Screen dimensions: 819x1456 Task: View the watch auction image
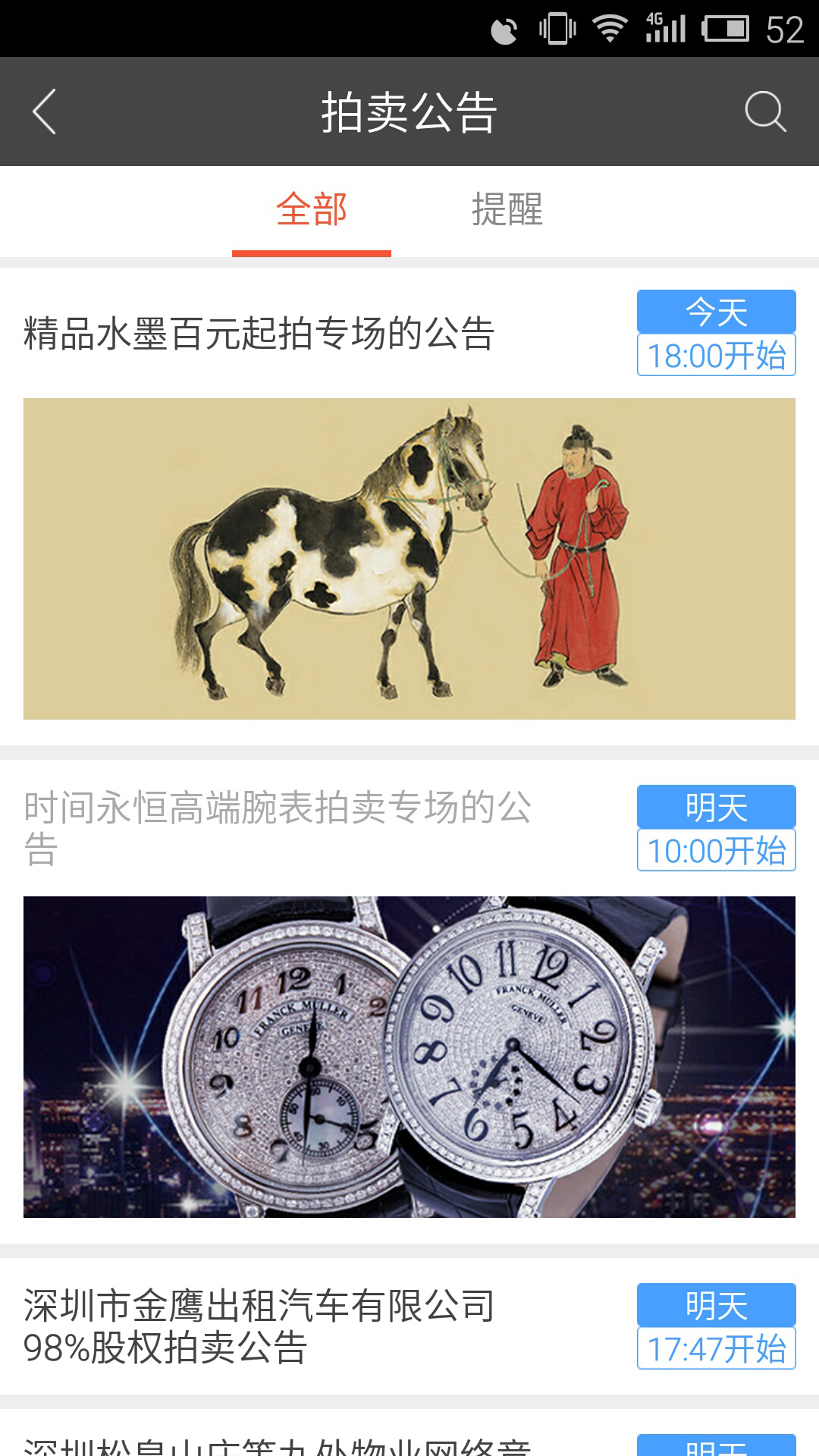coord(409,1056)
